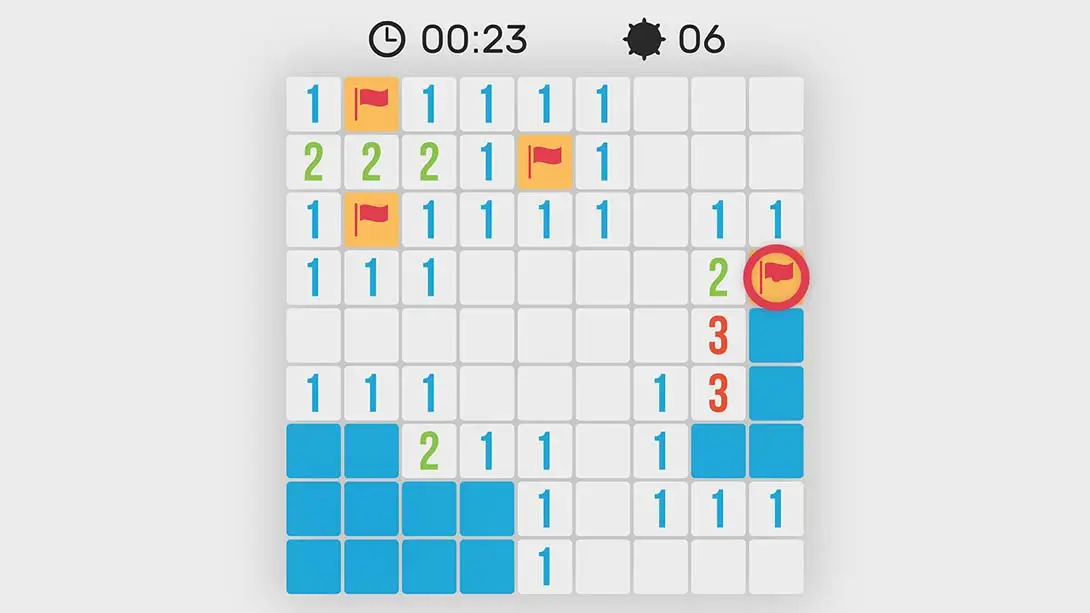Reveal the blue cell beside the upper red 3
The width and height of the screenshot is (1090, 613).
click(x=776, y=336)
